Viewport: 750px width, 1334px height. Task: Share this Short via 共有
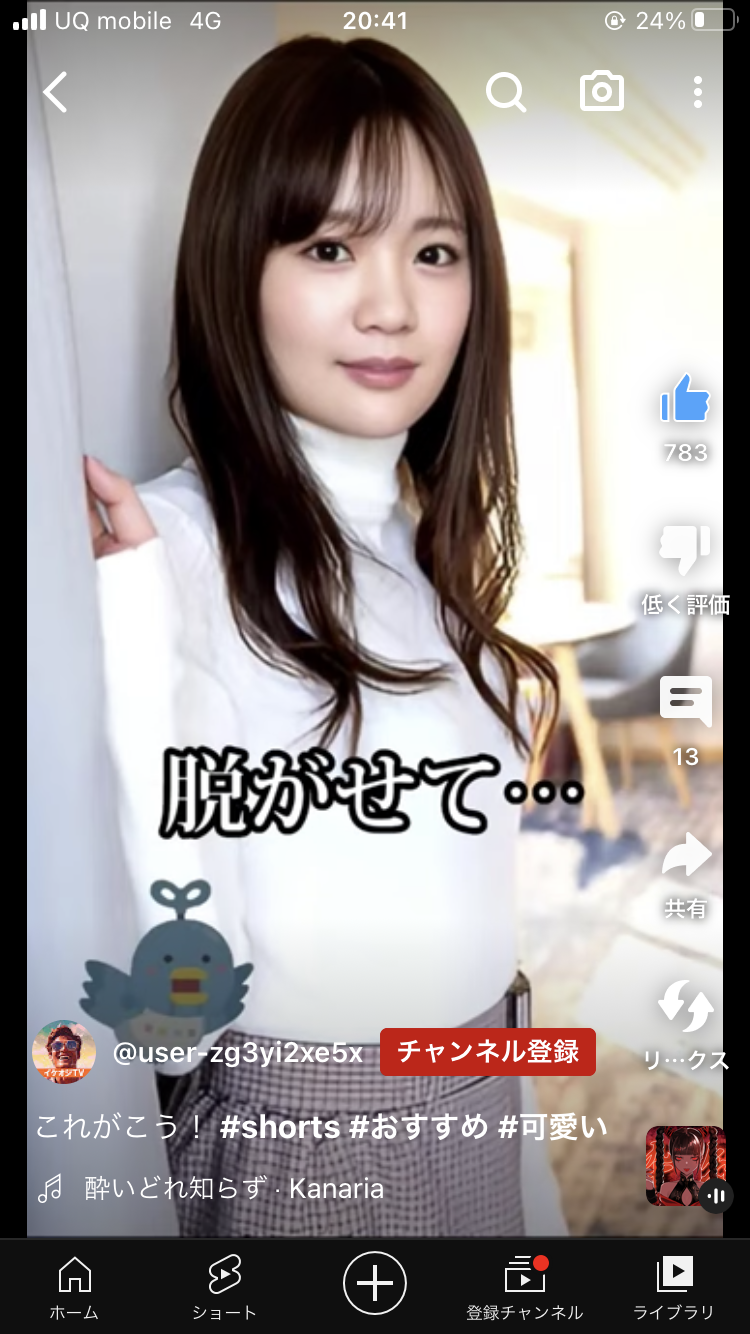[x=686, y=855]
